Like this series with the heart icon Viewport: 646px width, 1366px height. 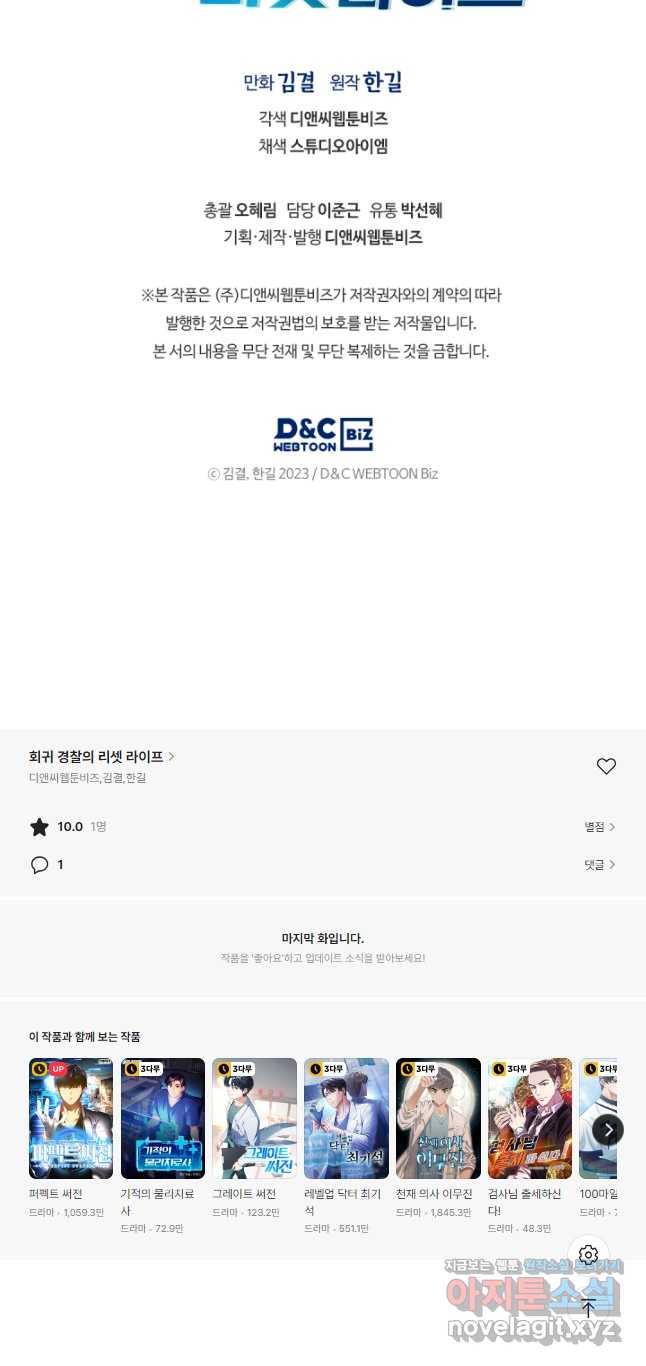click(x=606, y=766)
